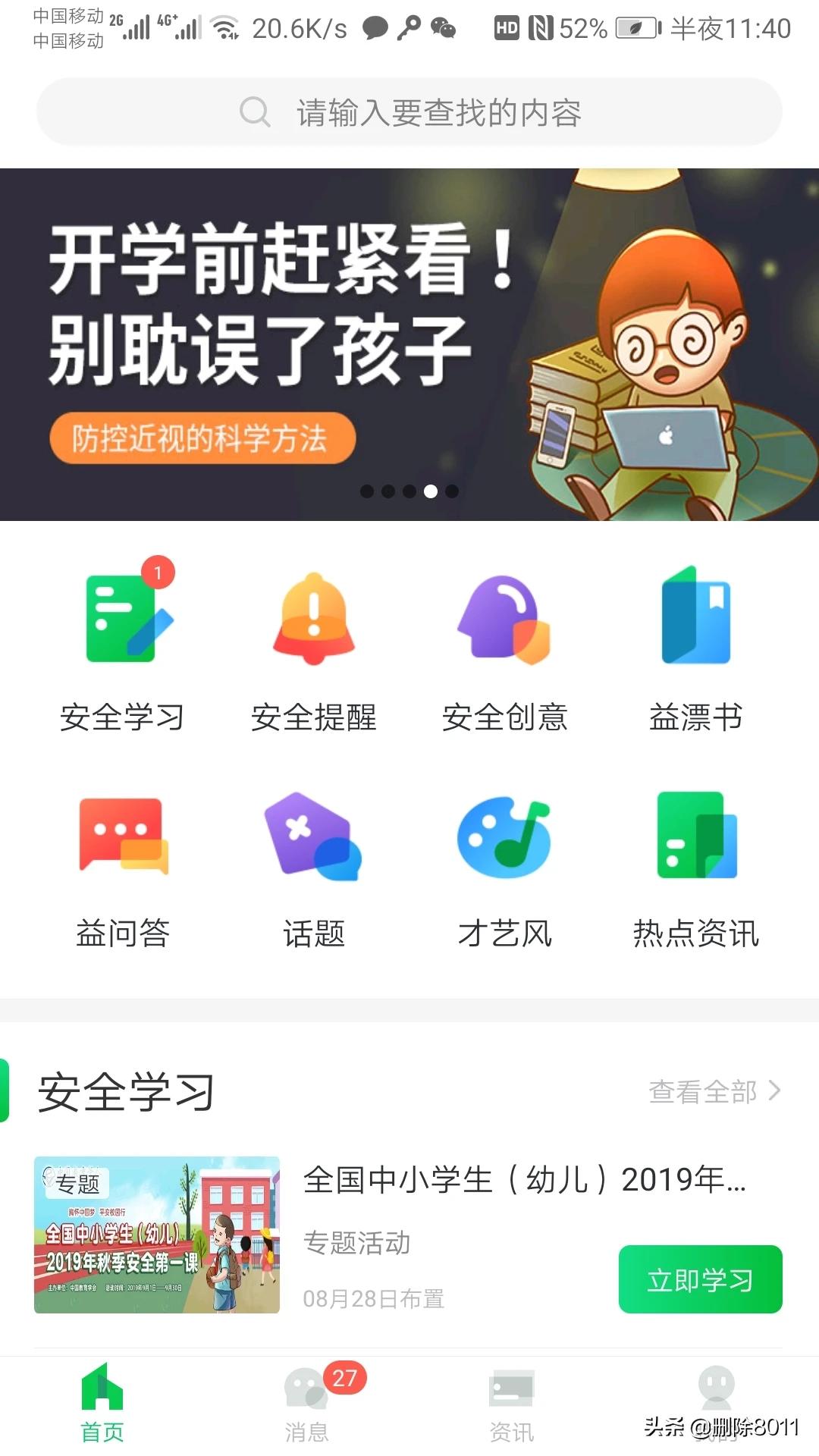This screenshot has height=1456, width=819.
Task: Open the 防控近视 banner
Action: point(409,344)
